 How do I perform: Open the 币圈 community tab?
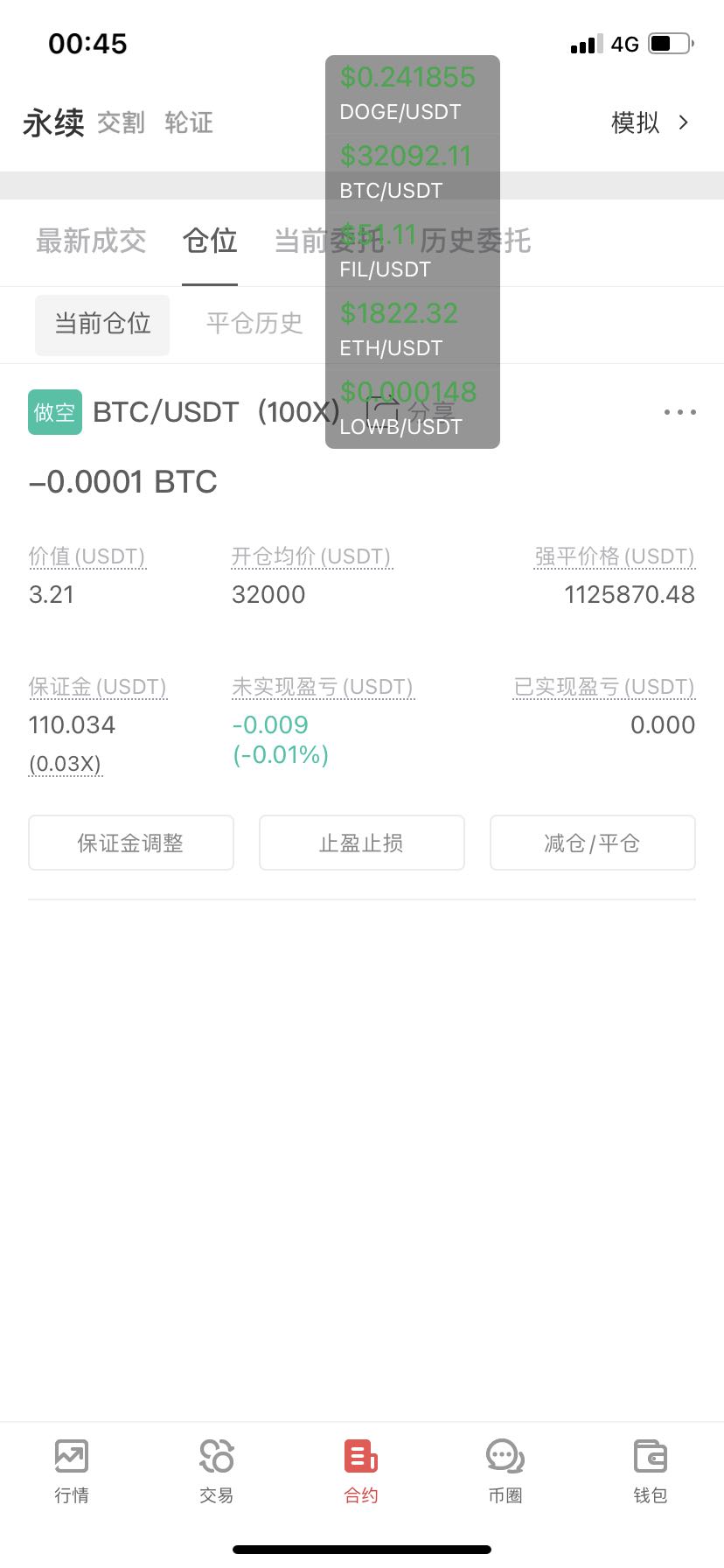505,1472
